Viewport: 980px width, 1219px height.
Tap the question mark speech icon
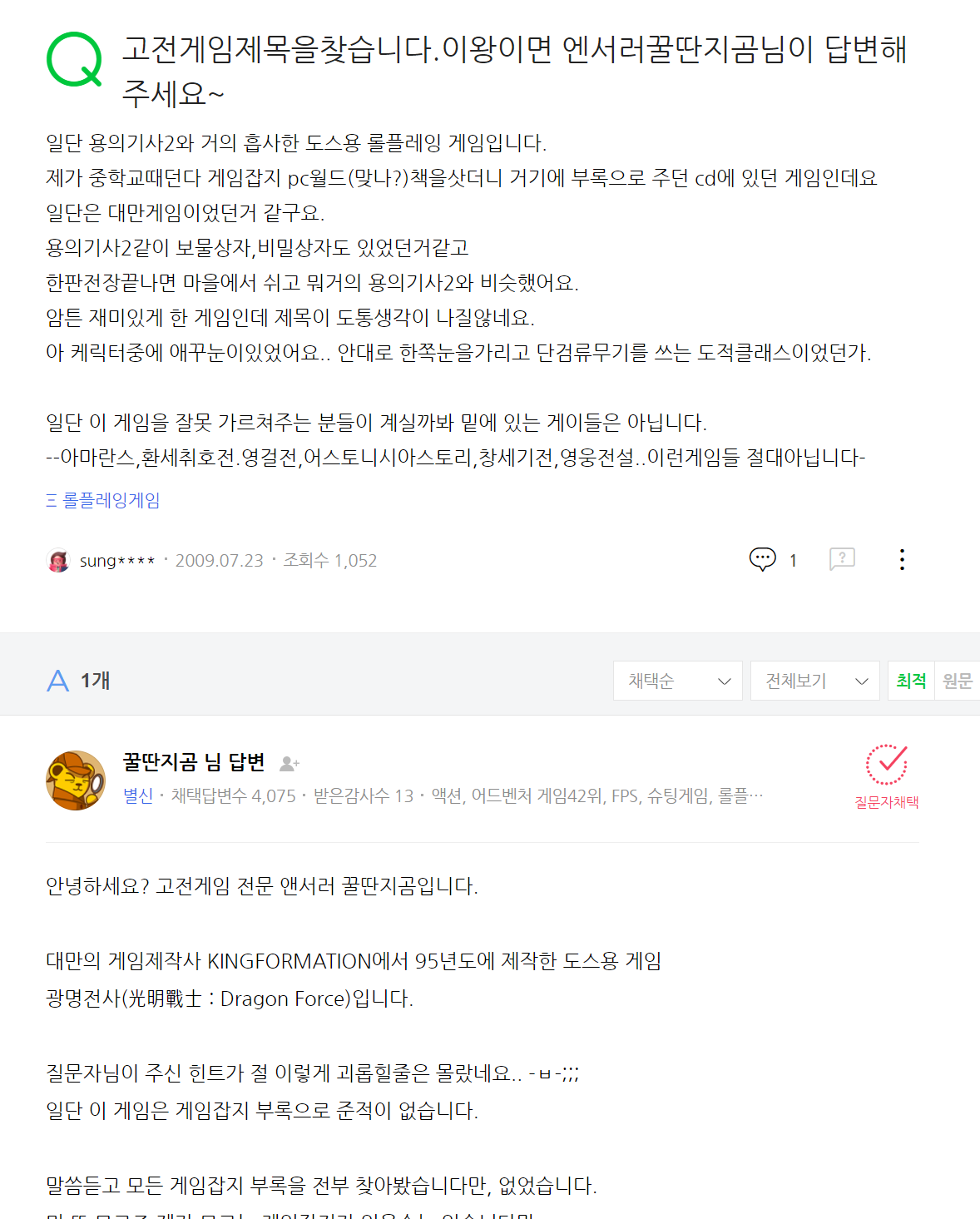tap(842, 559)
